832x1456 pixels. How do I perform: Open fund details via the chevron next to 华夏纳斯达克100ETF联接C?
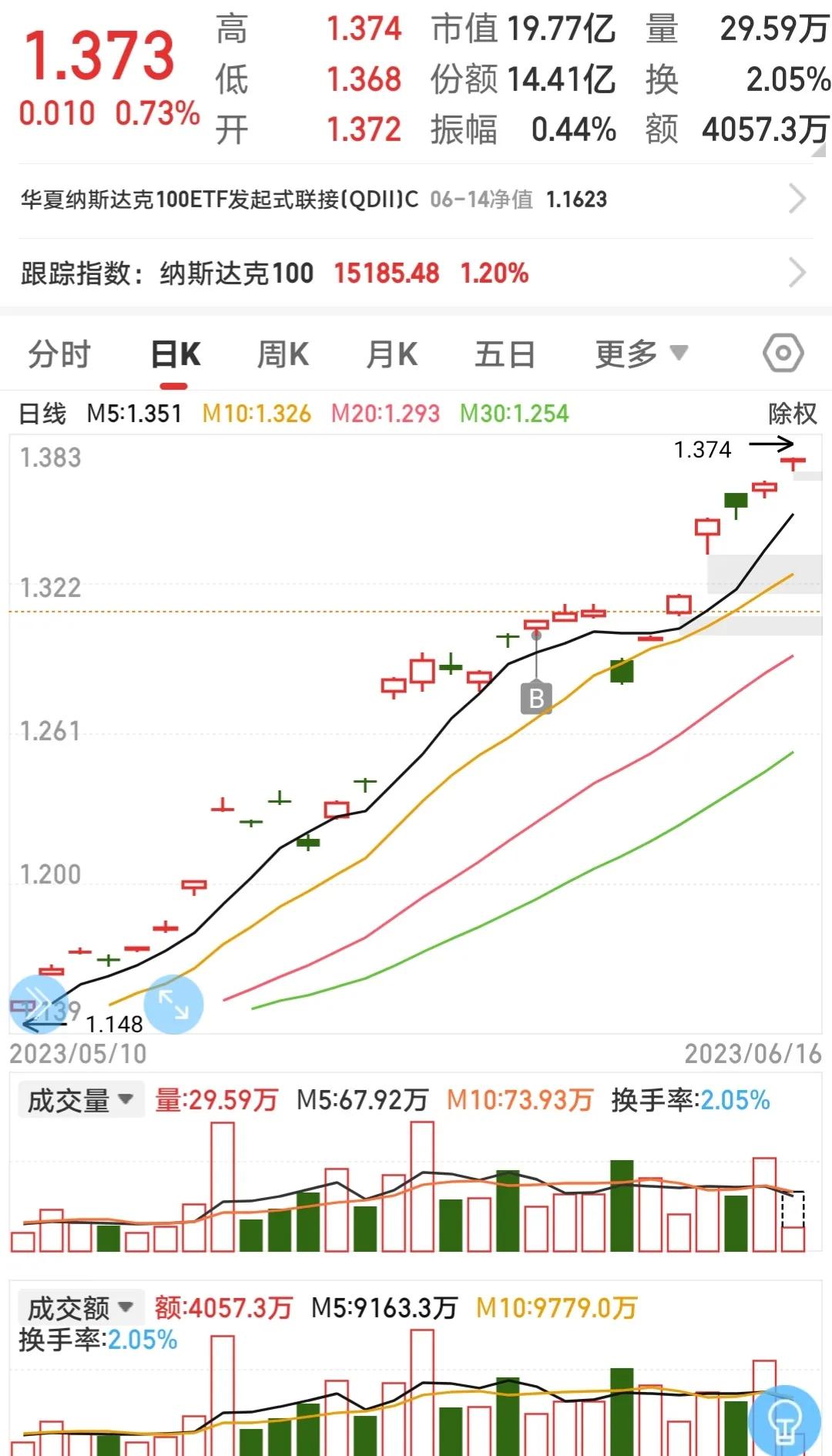(x=799, y=199)
